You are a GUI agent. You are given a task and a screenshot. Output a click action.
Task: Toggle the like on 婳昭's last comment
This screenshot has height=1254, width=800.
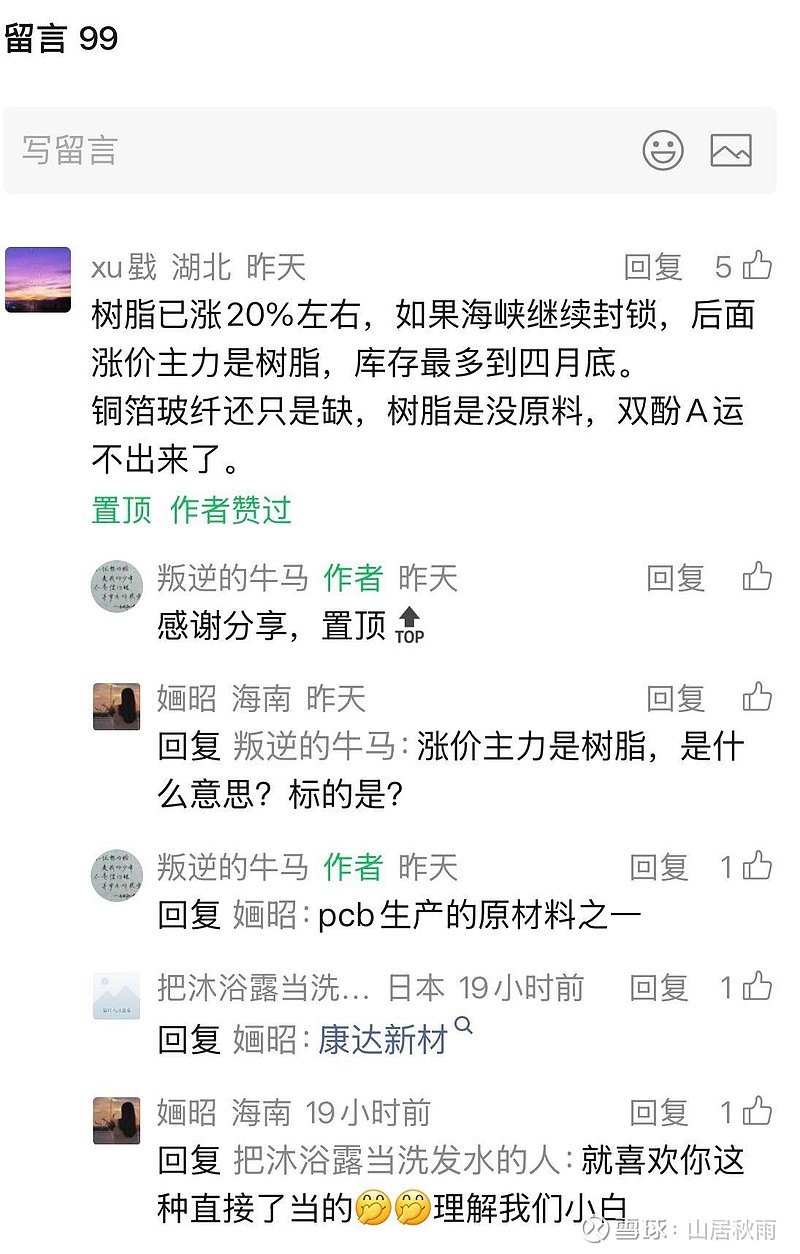pos(757,1112)
